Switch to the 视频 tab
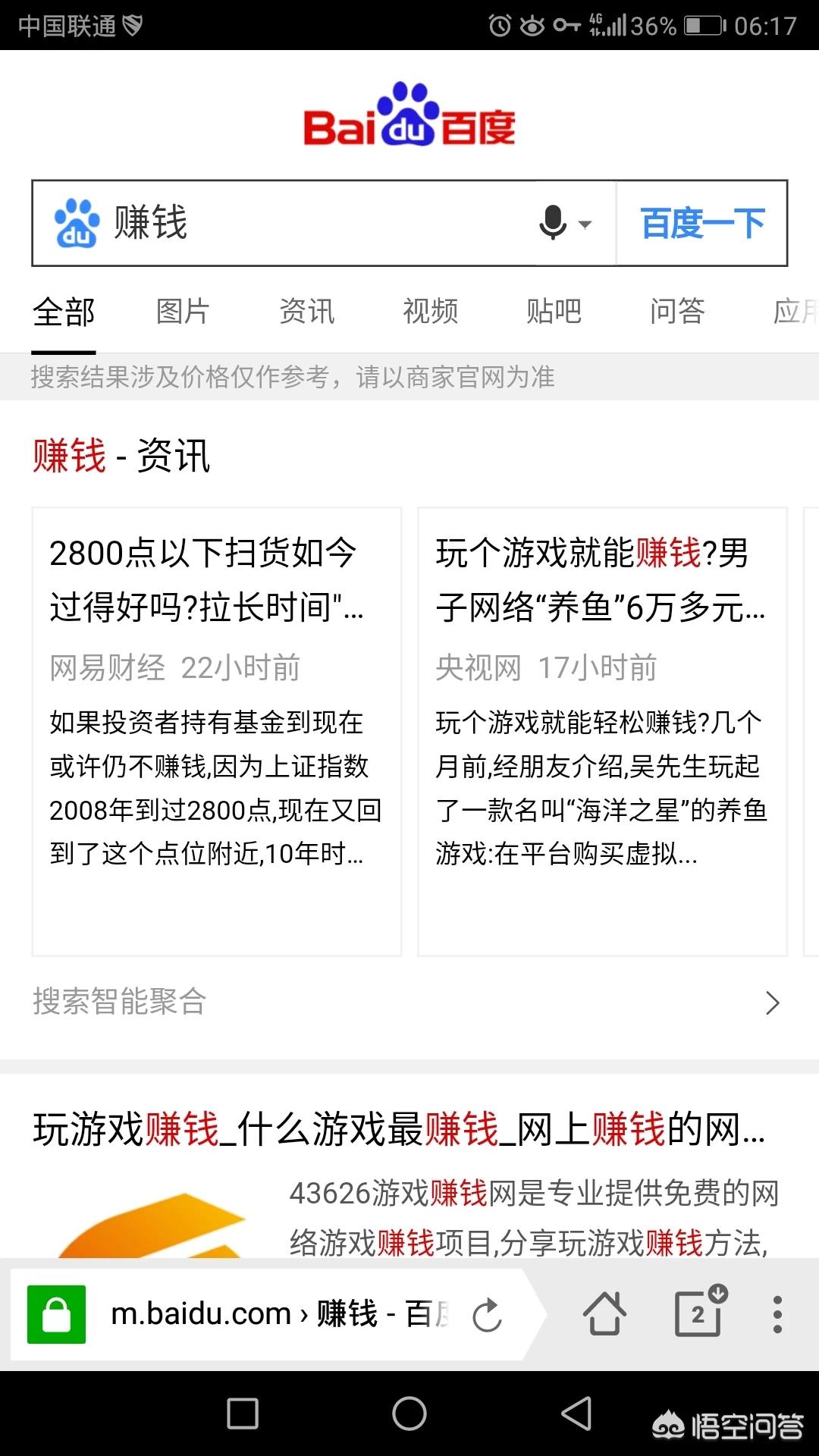 pos(430,312)
